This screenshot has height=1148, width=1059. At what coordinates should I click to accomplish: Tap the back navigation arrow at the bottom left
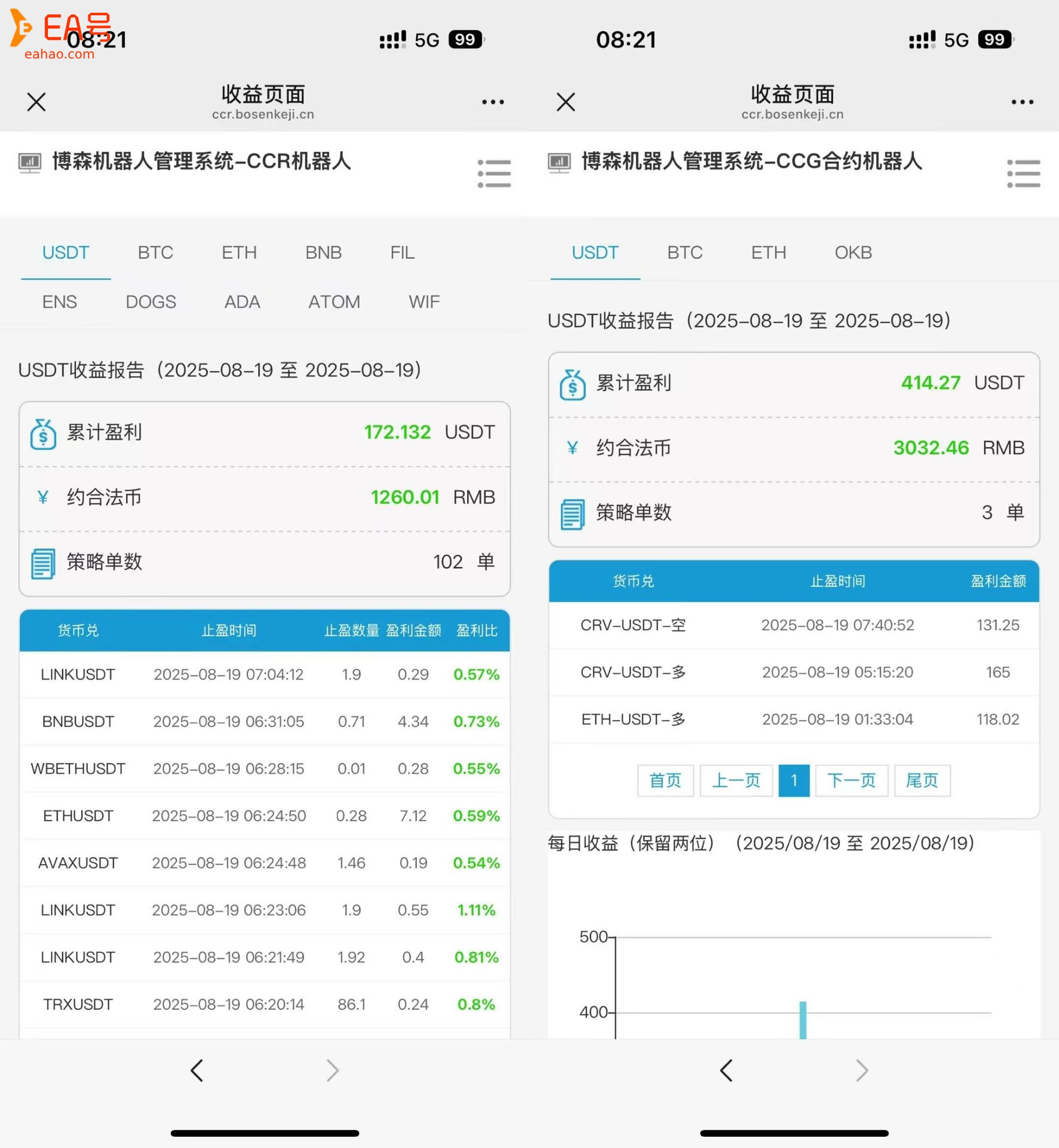tap(197, 1069)
